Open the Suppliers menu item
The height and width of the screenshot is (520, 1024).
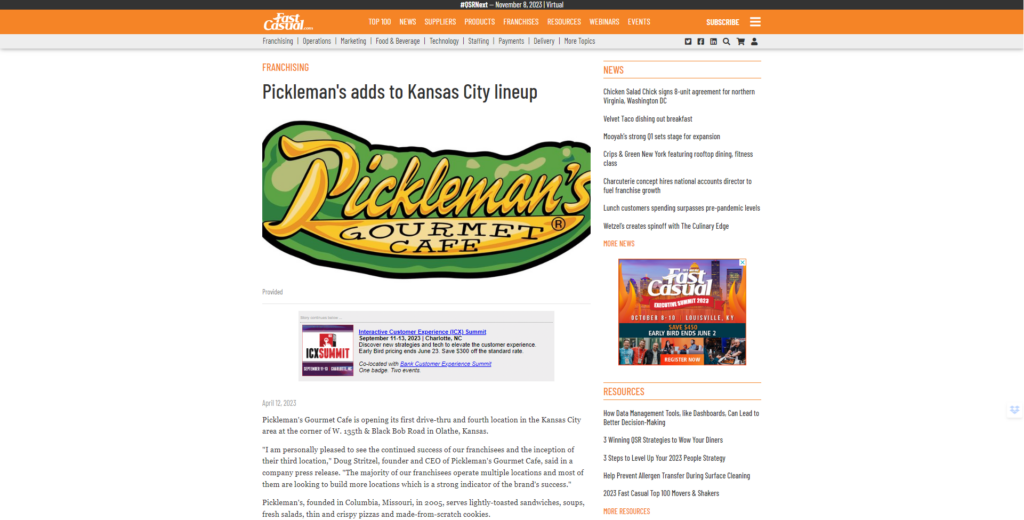(440, 22)
